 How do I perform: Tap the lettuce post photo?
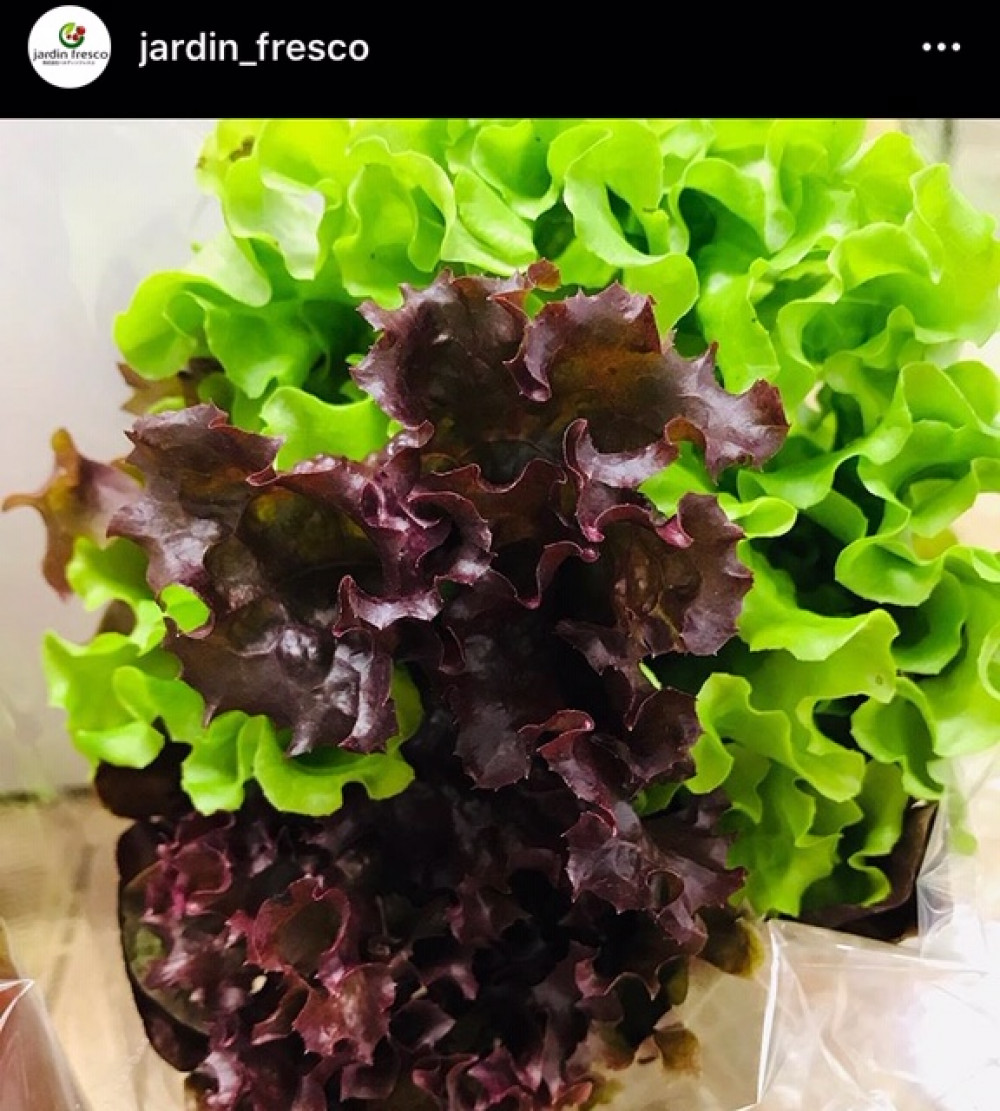point(500,615)
